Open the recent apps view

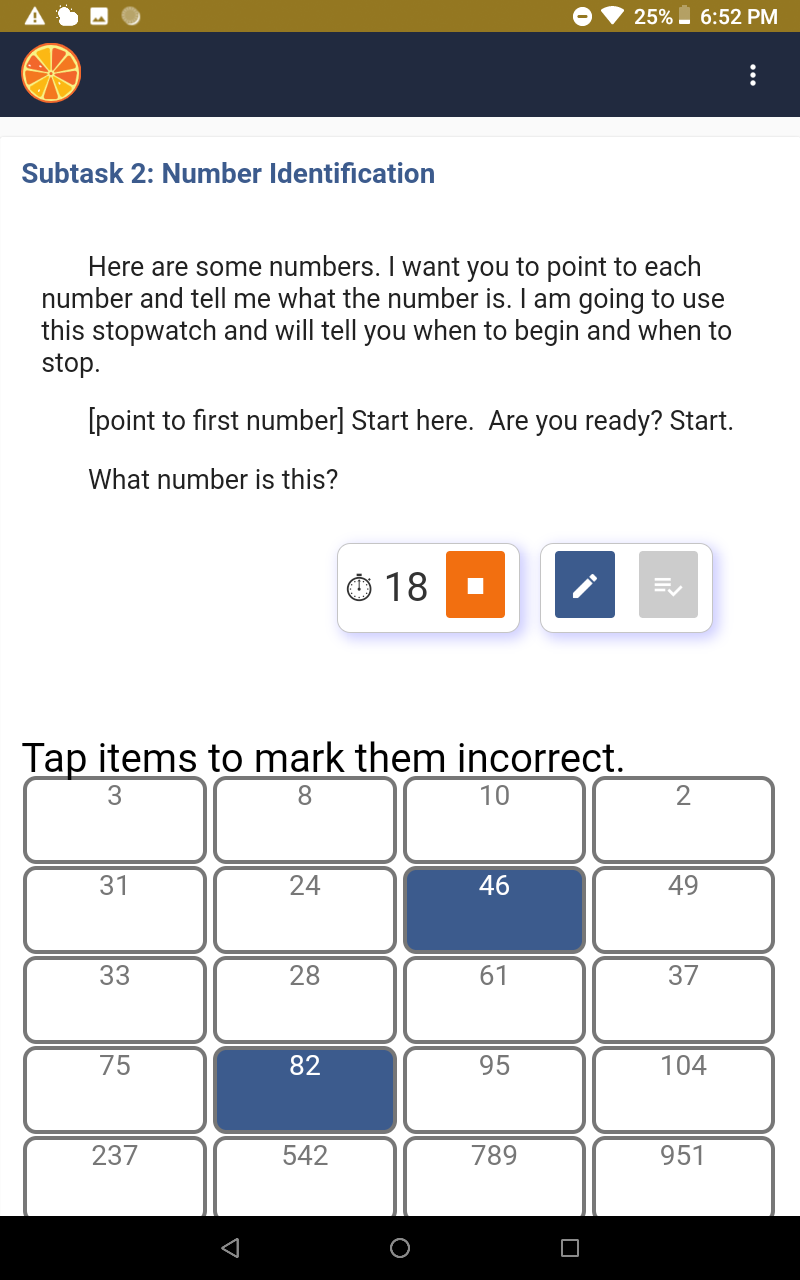click(570, 1248)
